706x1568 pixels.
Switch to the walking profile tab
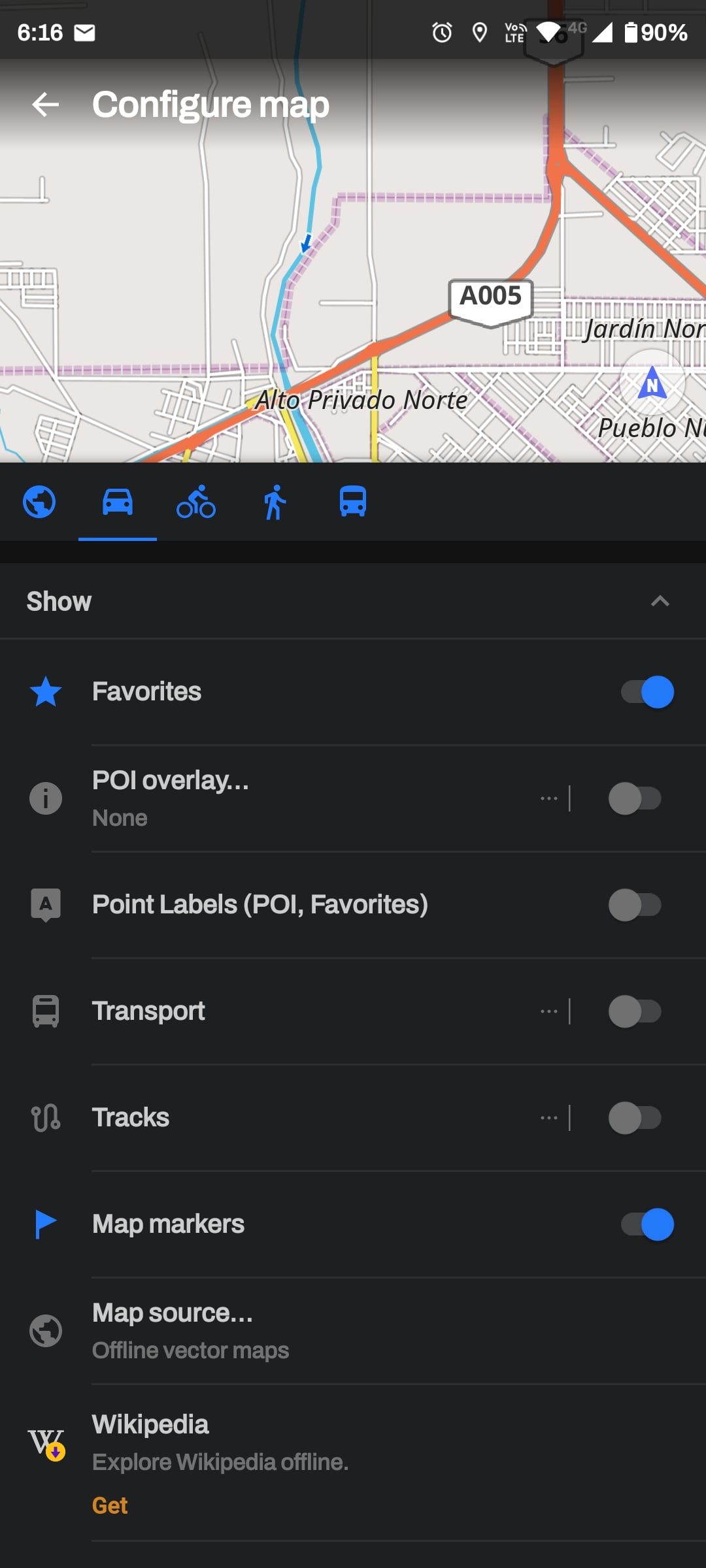point(275,502)
